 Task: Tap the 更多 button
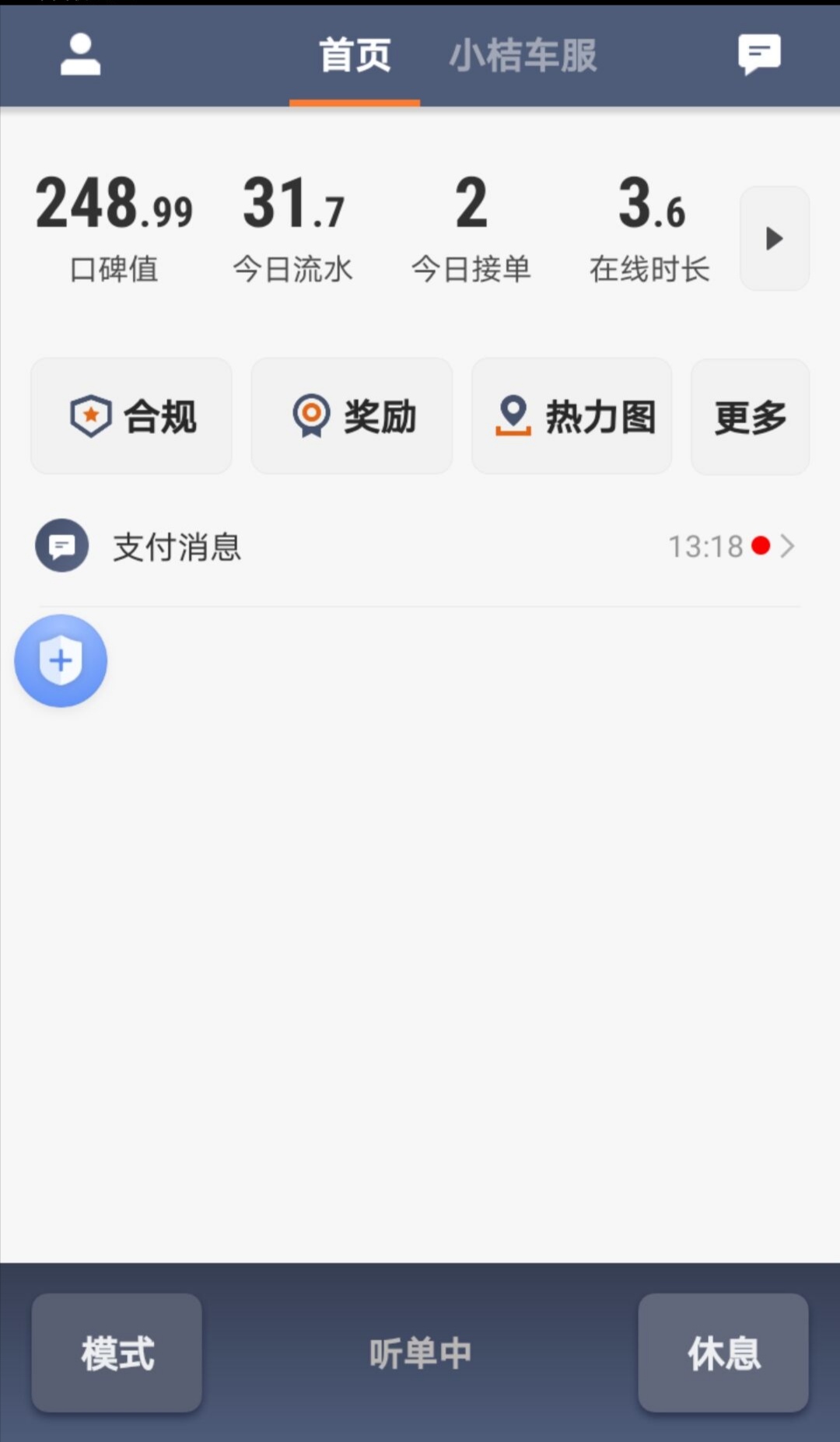[x=750, y=416]
